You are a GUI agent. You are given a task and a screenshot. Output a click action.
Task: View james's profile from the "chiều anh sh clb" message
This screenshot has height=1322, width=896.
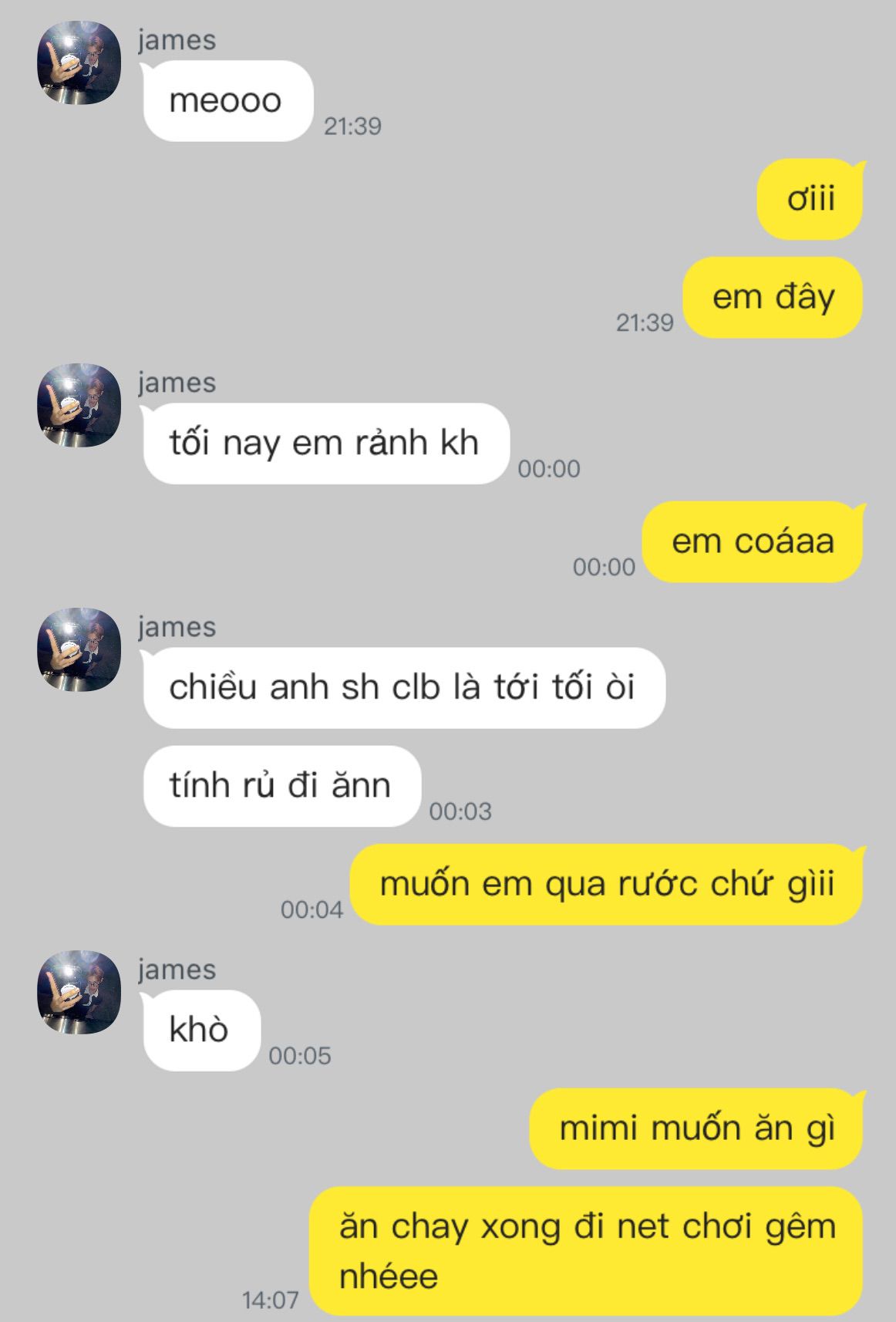[79, 649]
